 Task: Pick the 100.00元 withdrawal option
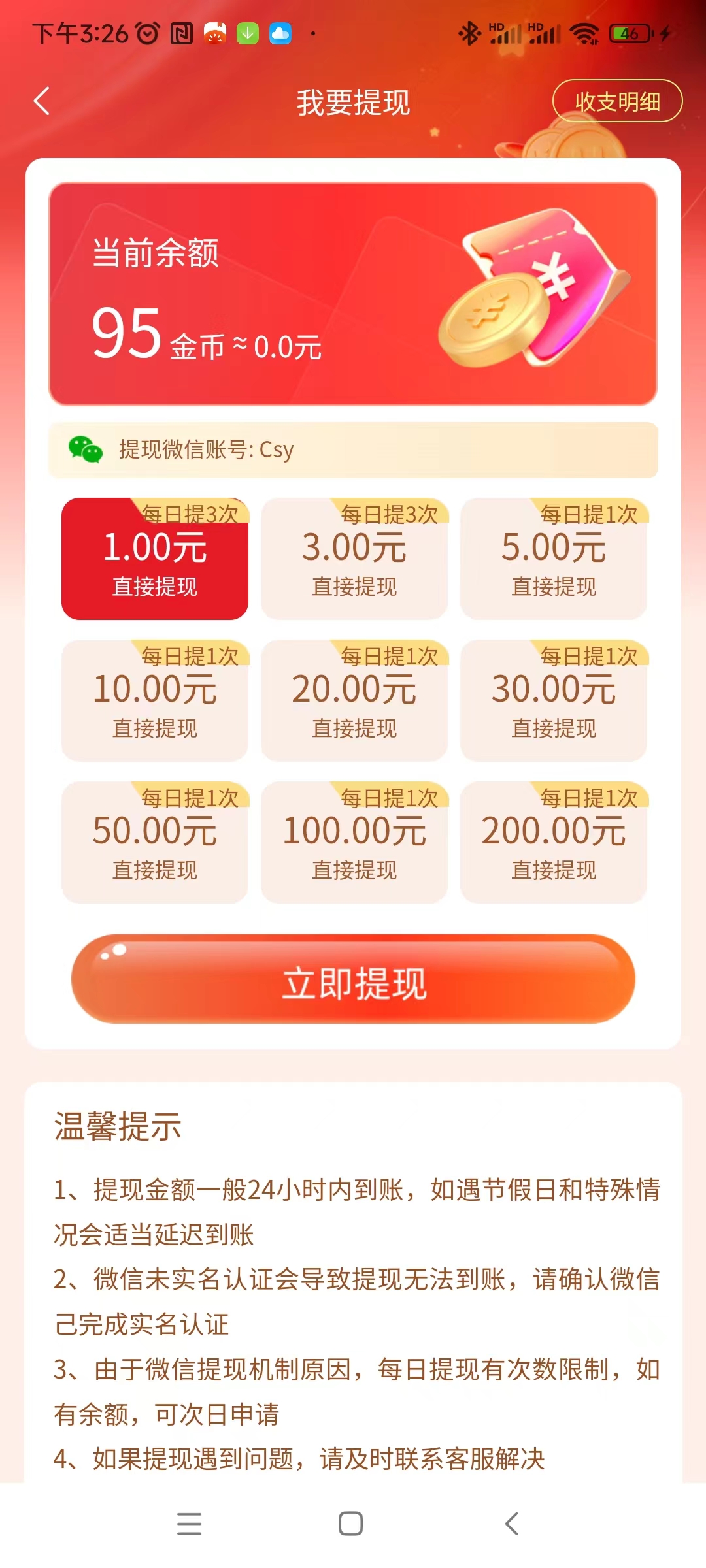point(354,843)
